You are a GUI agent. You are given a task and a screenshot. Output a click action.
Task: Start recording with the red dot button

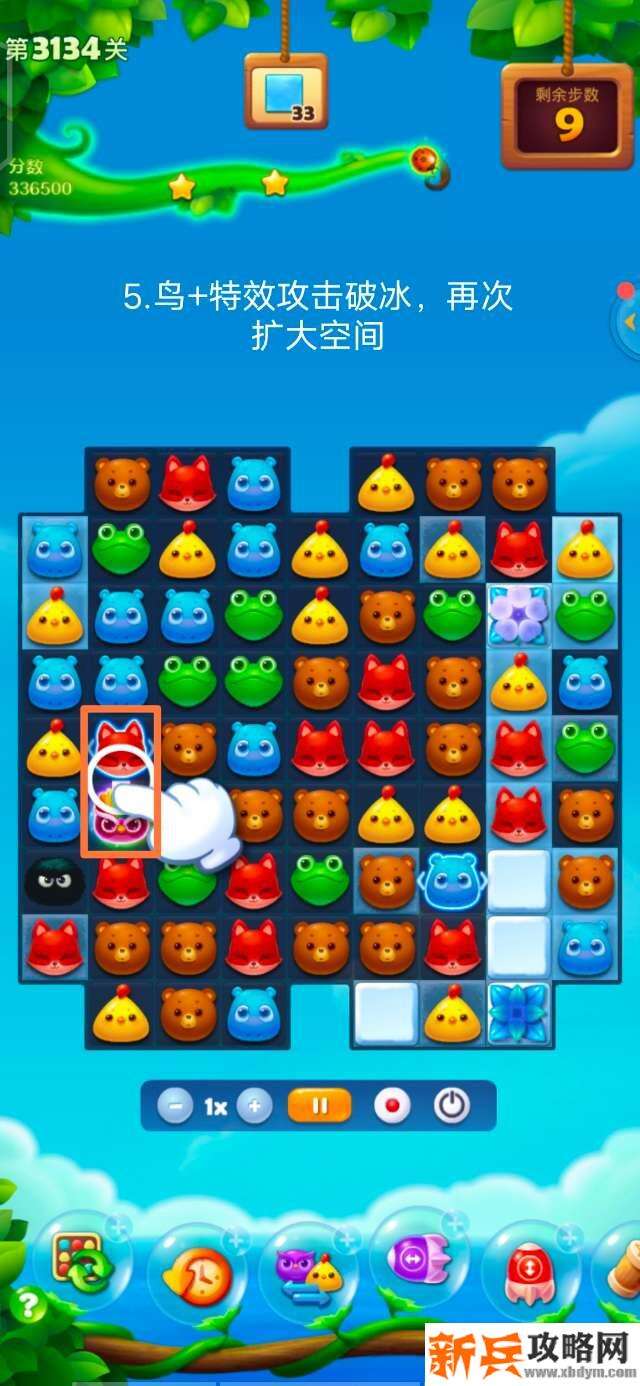pos(392,1106)
